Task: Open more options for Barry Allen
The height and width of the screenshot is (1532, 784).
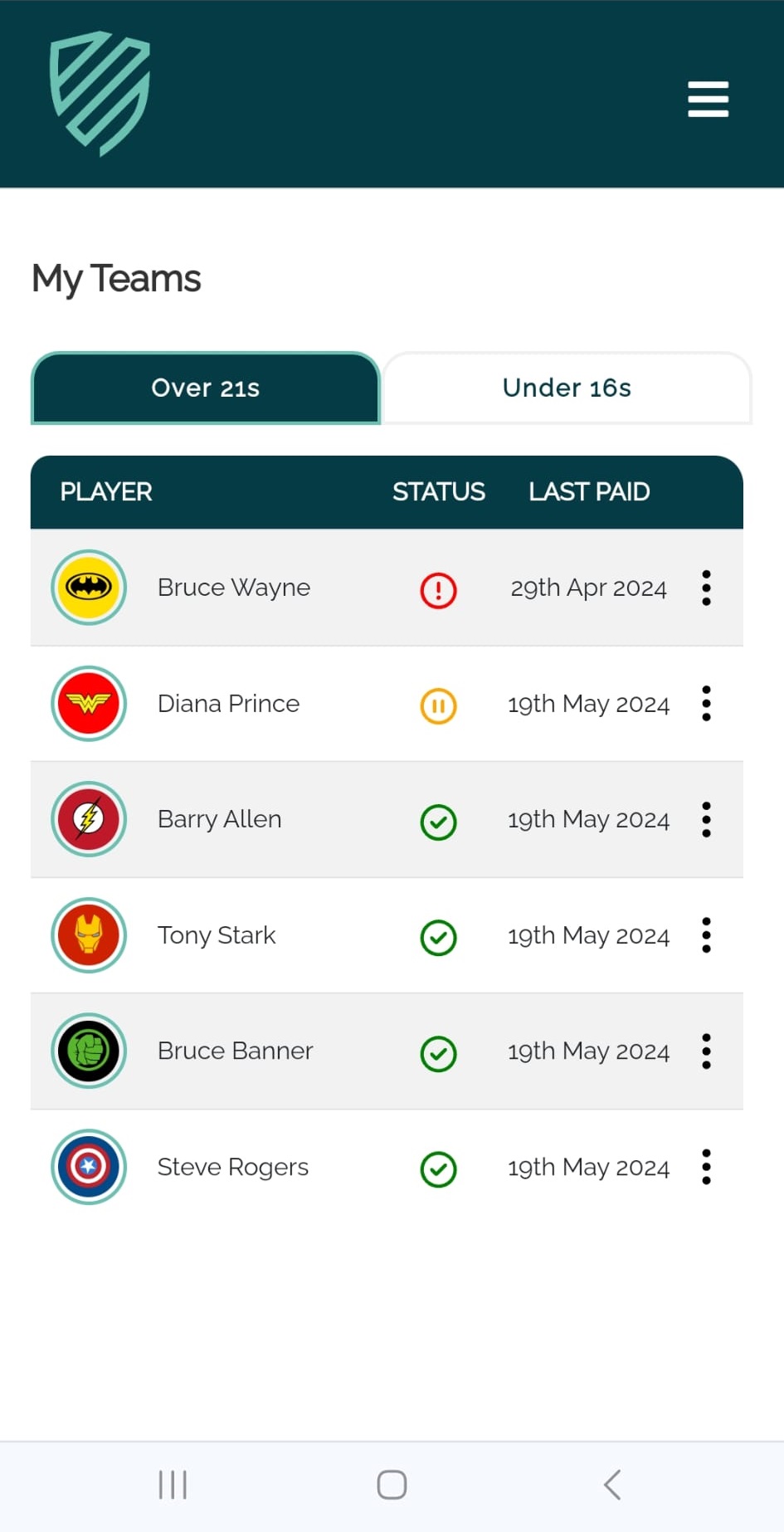Action: pos(706,819)
